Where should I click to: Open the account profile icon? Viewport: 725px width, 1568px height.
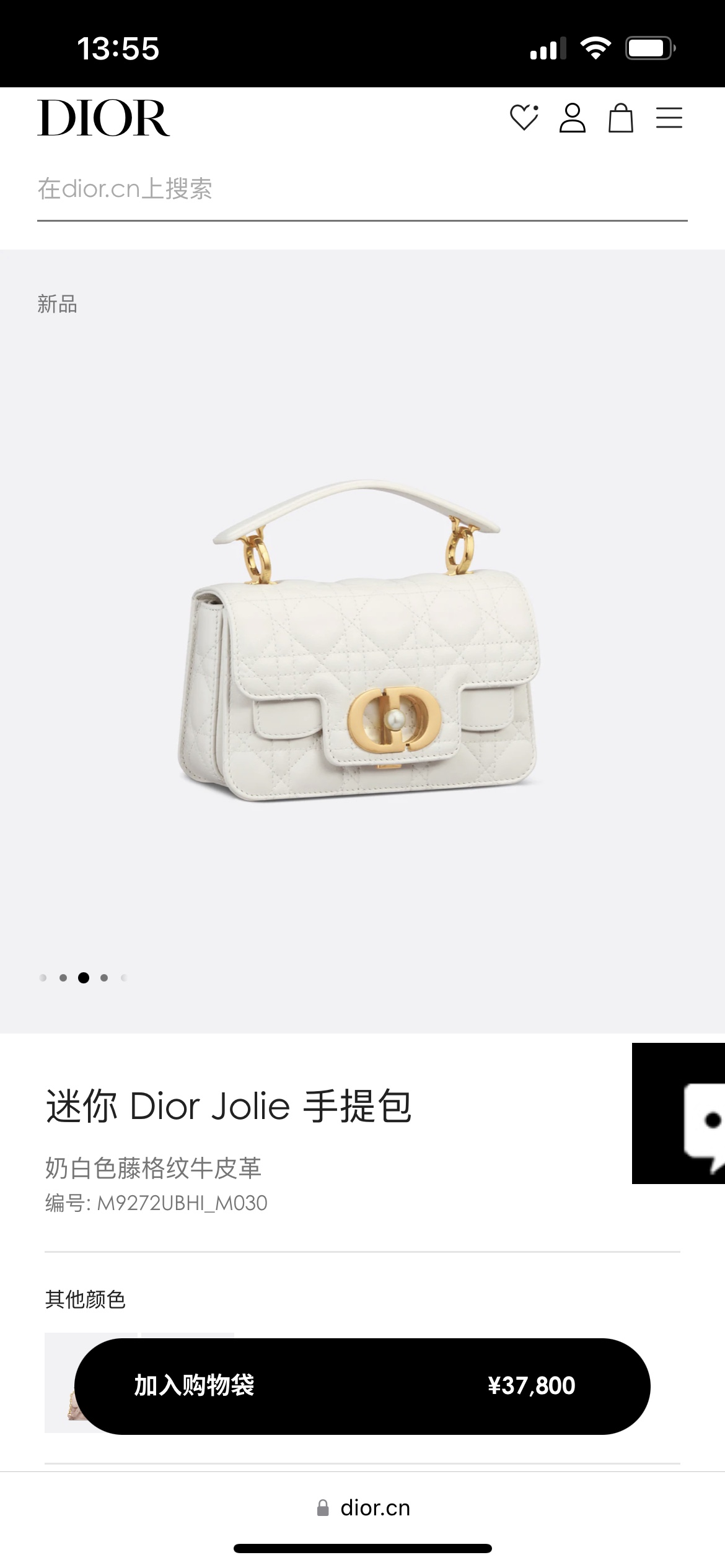coord(573,118)
